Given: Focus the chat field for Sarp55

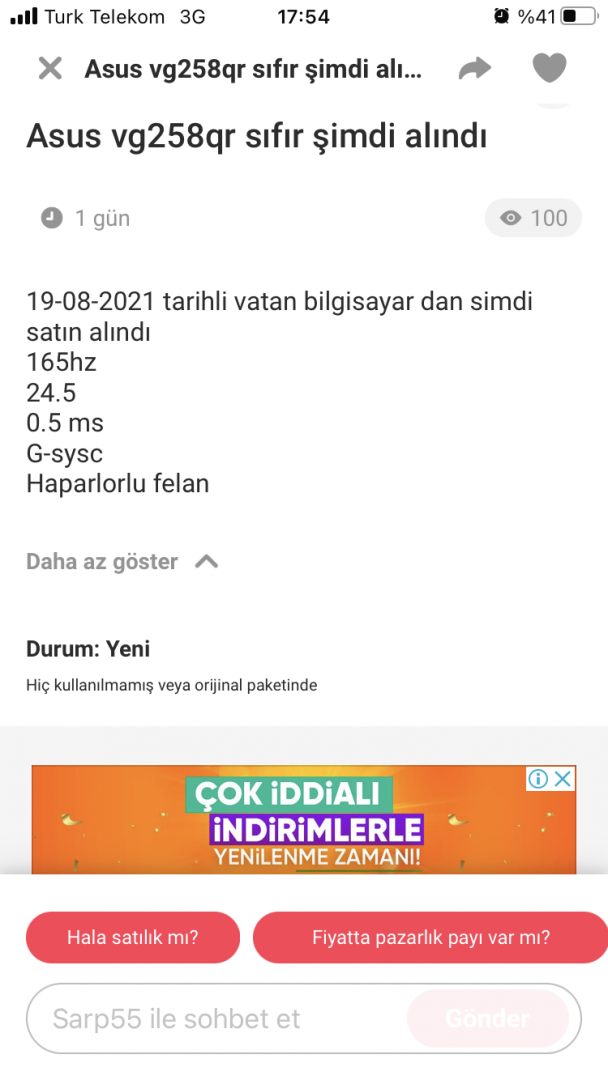Looking at the screenshot, I should click(x=220, y=1019).
